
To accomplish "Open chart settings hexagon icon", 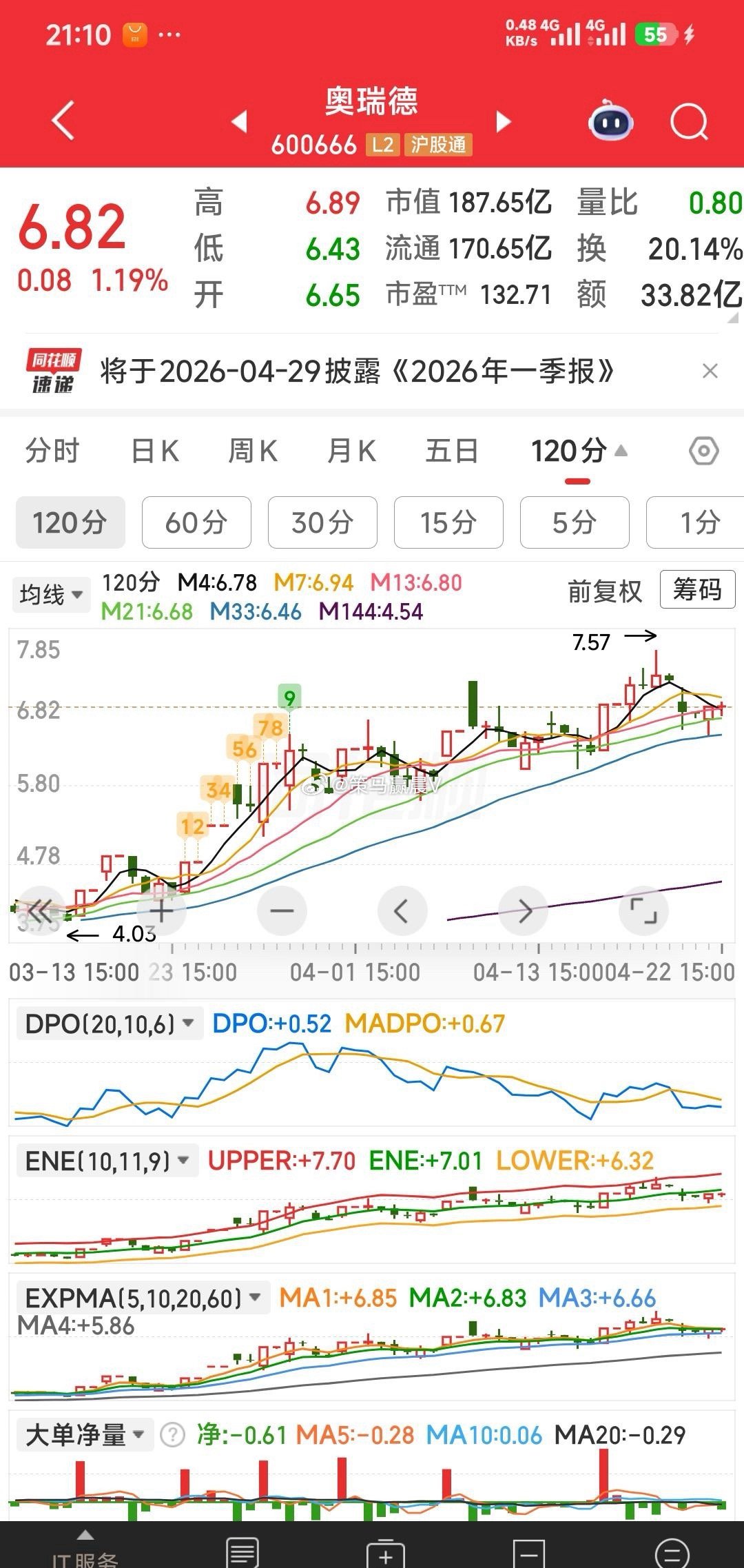I will [x=703, y=451].
